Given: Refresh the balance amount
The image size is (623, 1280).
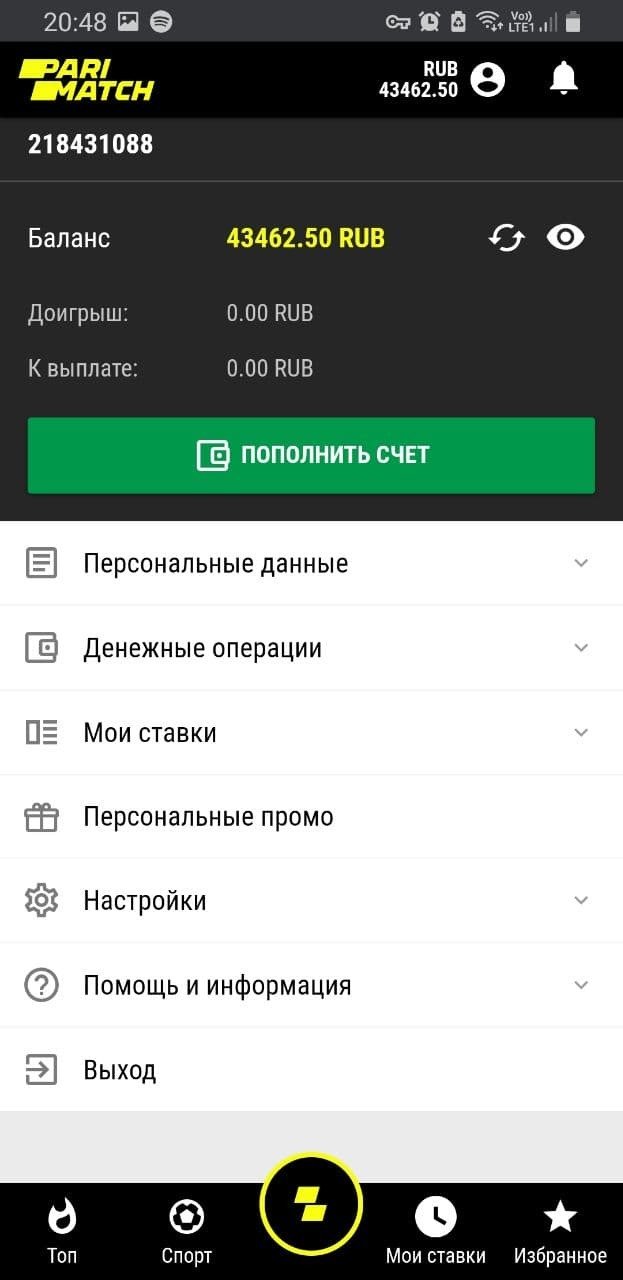Looking at the screenshot, I should pos(506,238).
